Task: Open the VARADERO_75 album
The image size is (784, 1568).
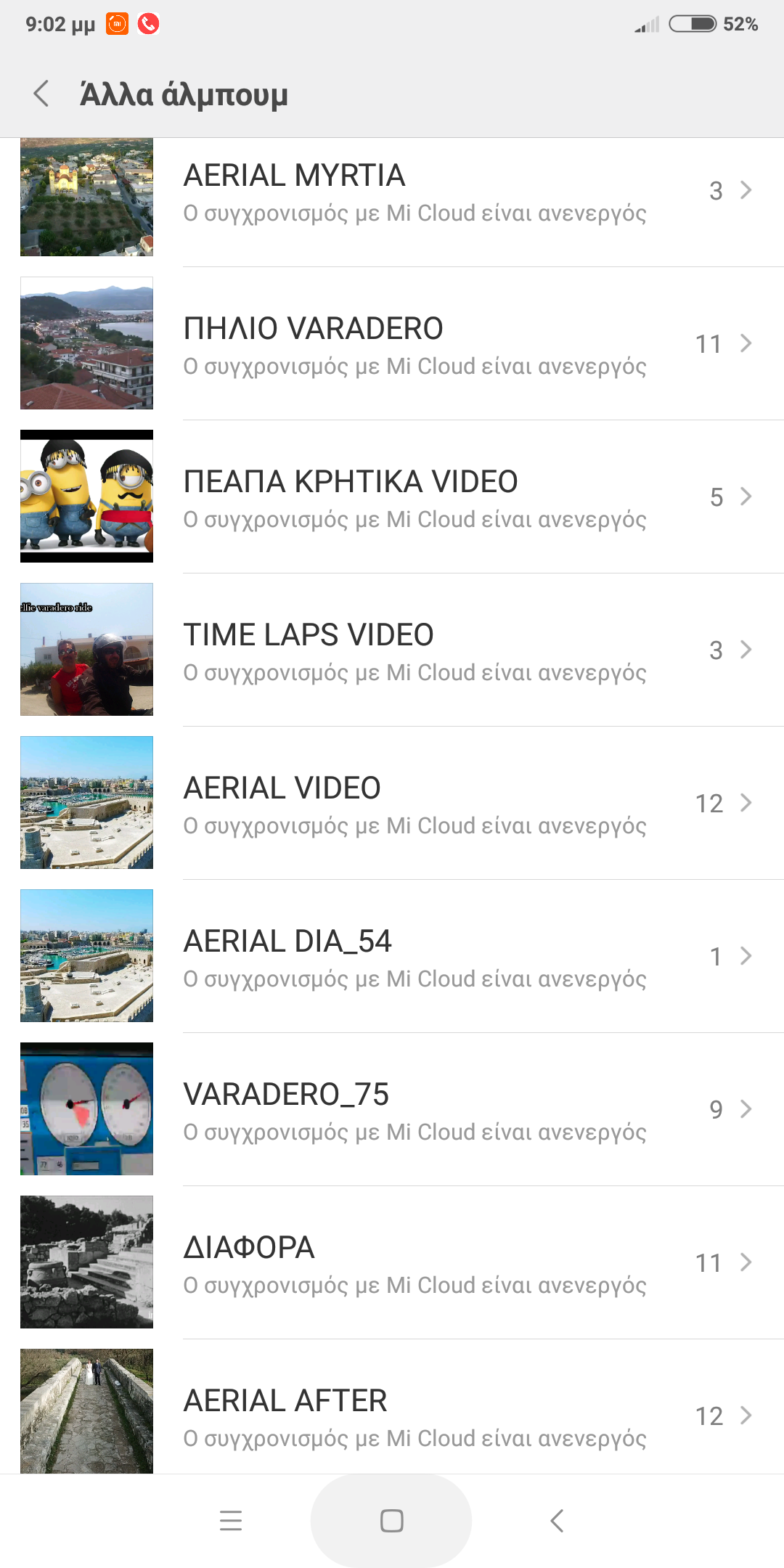Action: [x=414, y=1111]
